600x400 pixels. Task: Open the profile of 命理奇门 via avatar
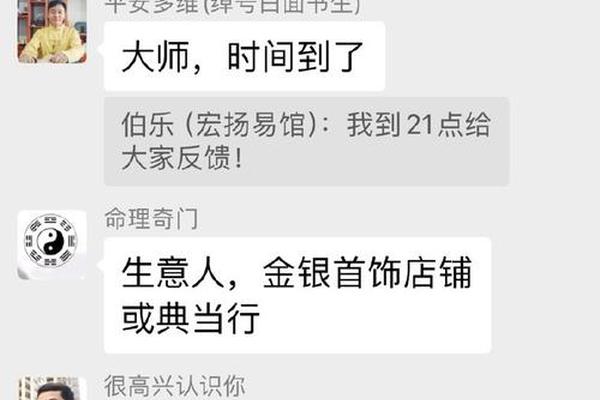(x=52, y=245)
